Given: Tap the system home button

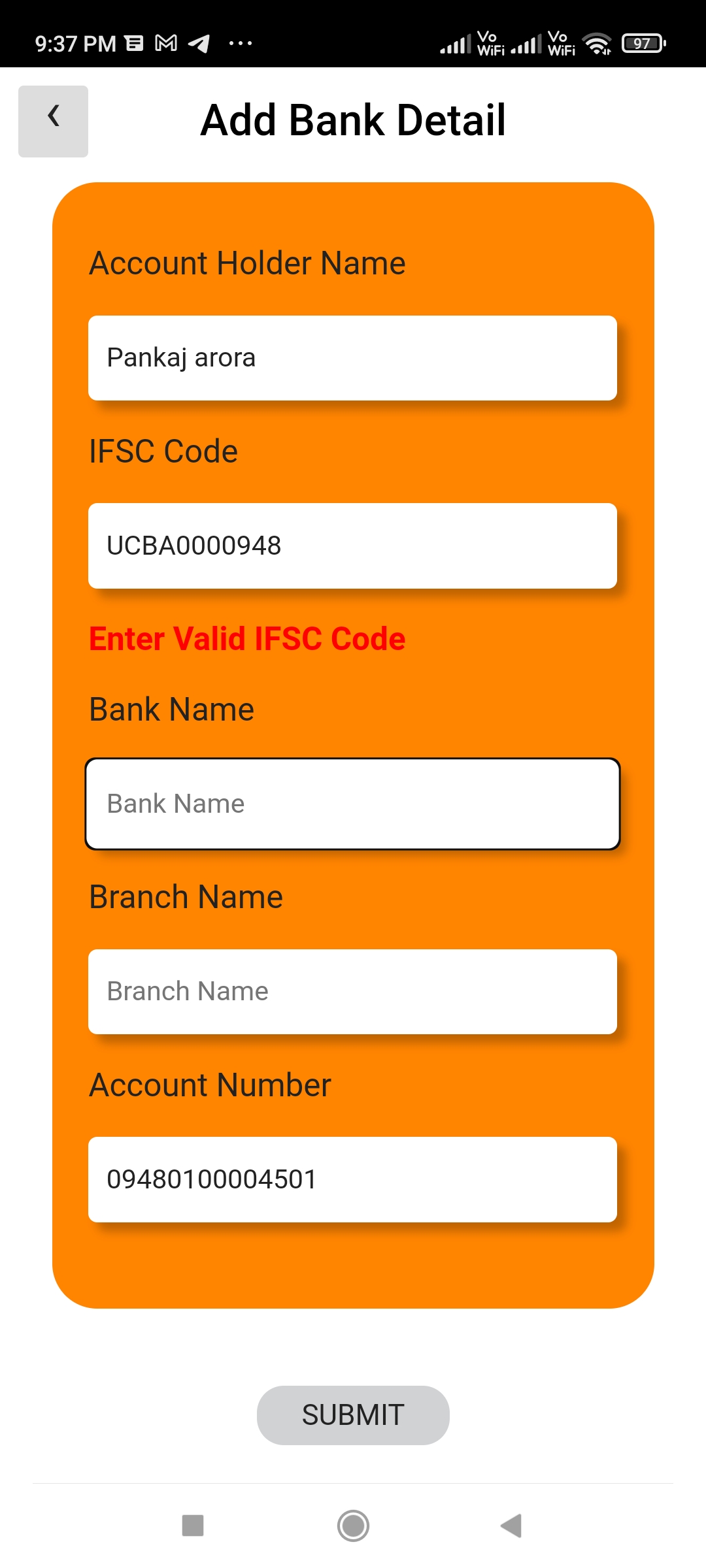Looking at the screenshot, I should pos(353,1526).
